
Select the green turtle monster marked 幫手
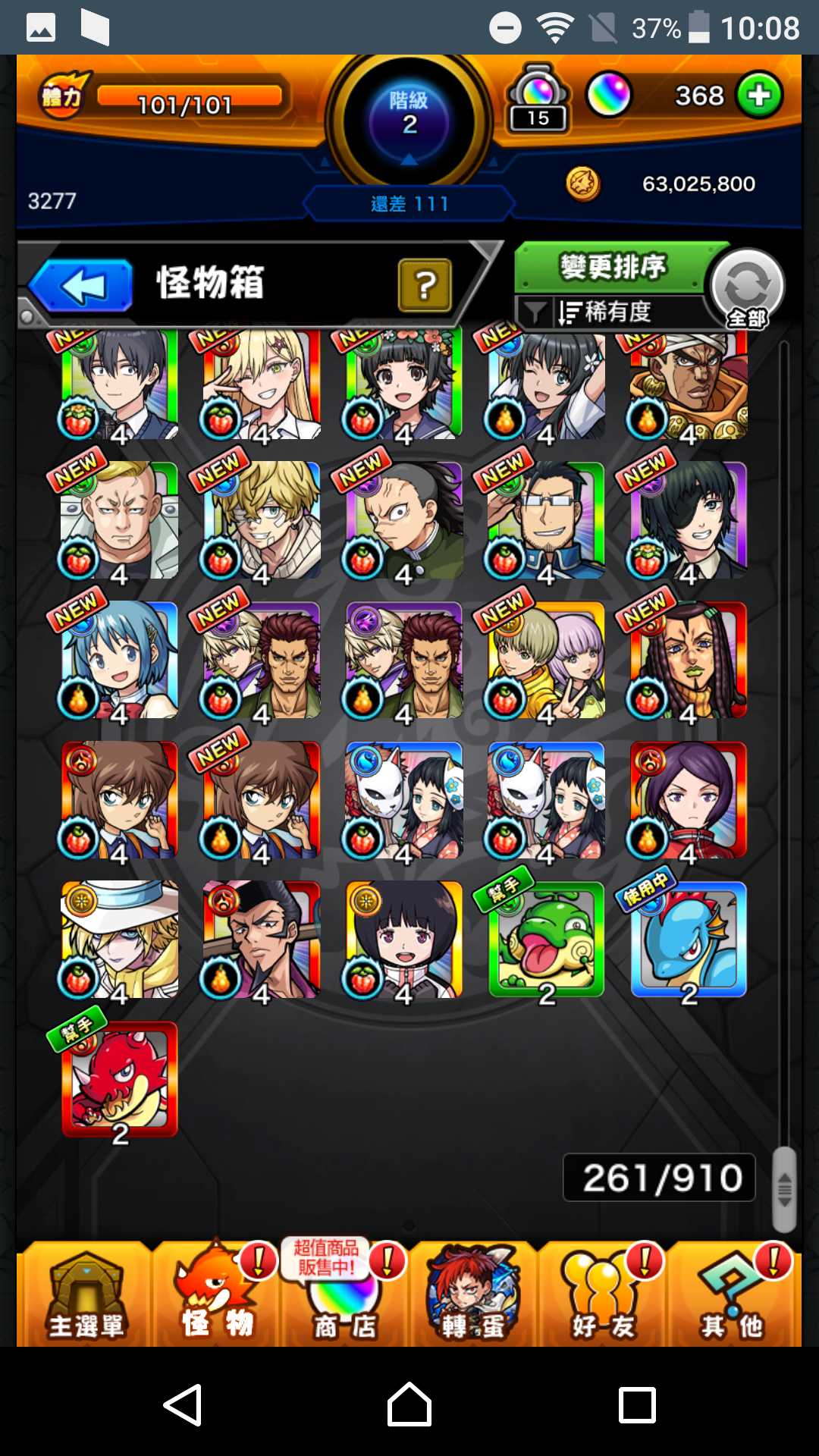[x=546, y=940]
